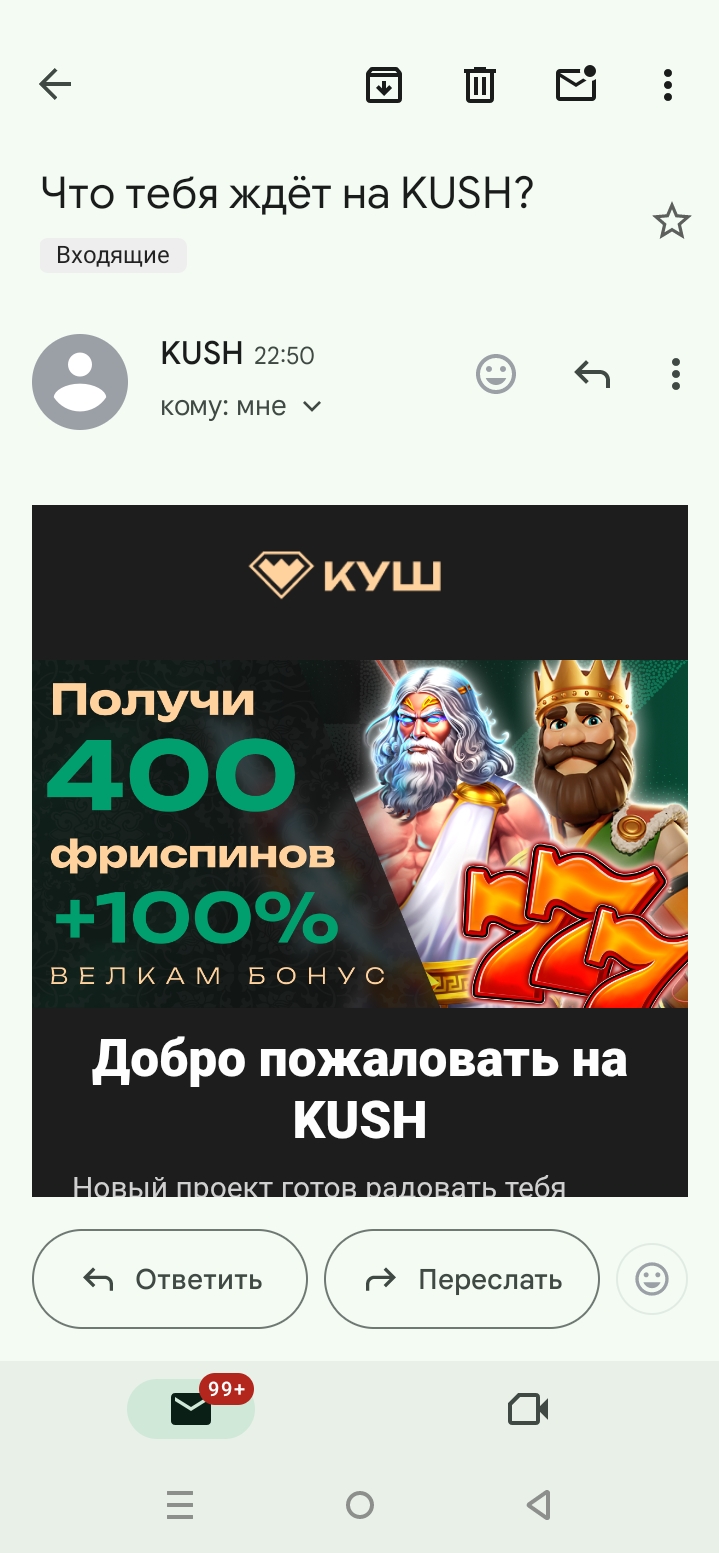
Task: Open recent apps from navigation bar
Action: pos(180,1504)
